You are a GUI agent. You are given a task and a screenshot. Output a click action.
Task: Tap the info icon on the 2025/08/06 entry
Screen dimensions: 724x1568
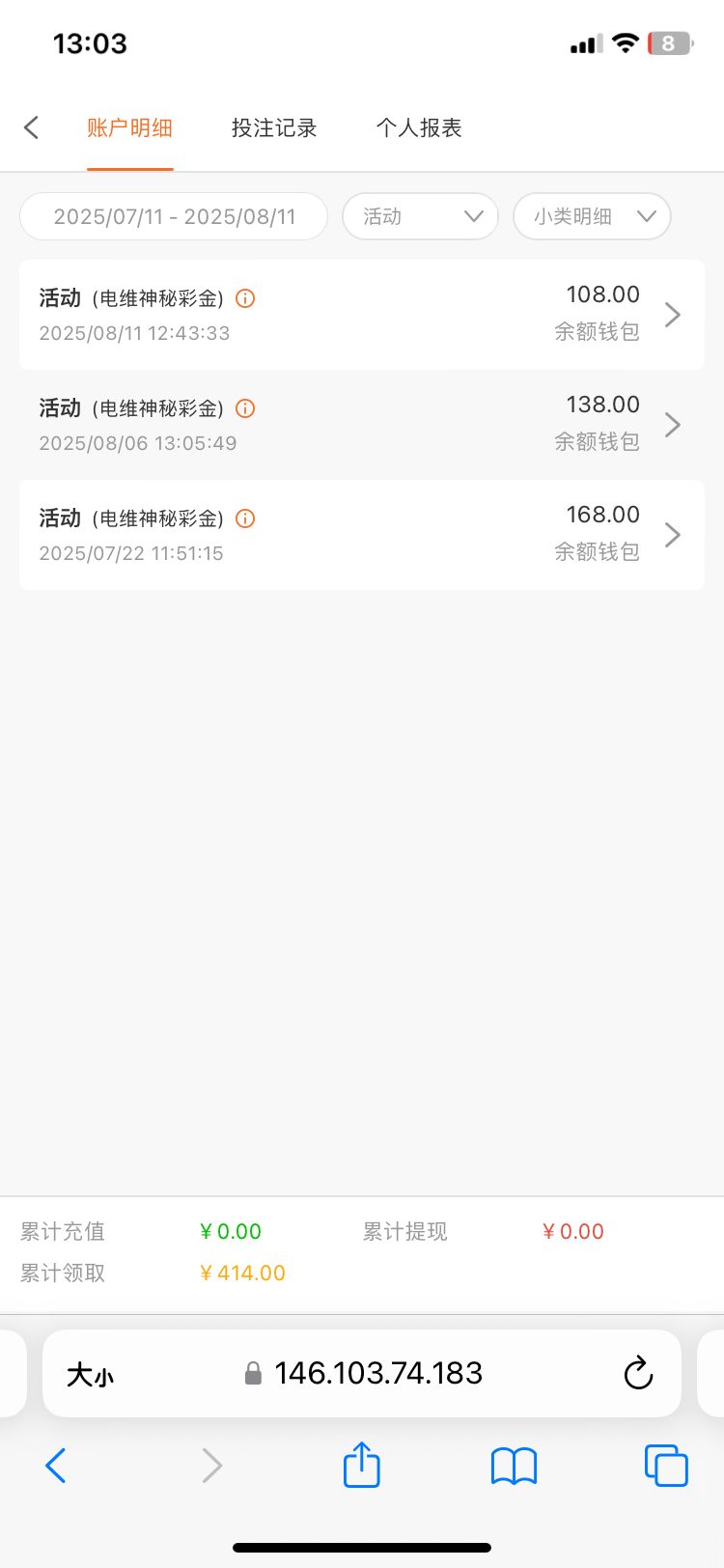pyautogui.click(x=245, y=408)
